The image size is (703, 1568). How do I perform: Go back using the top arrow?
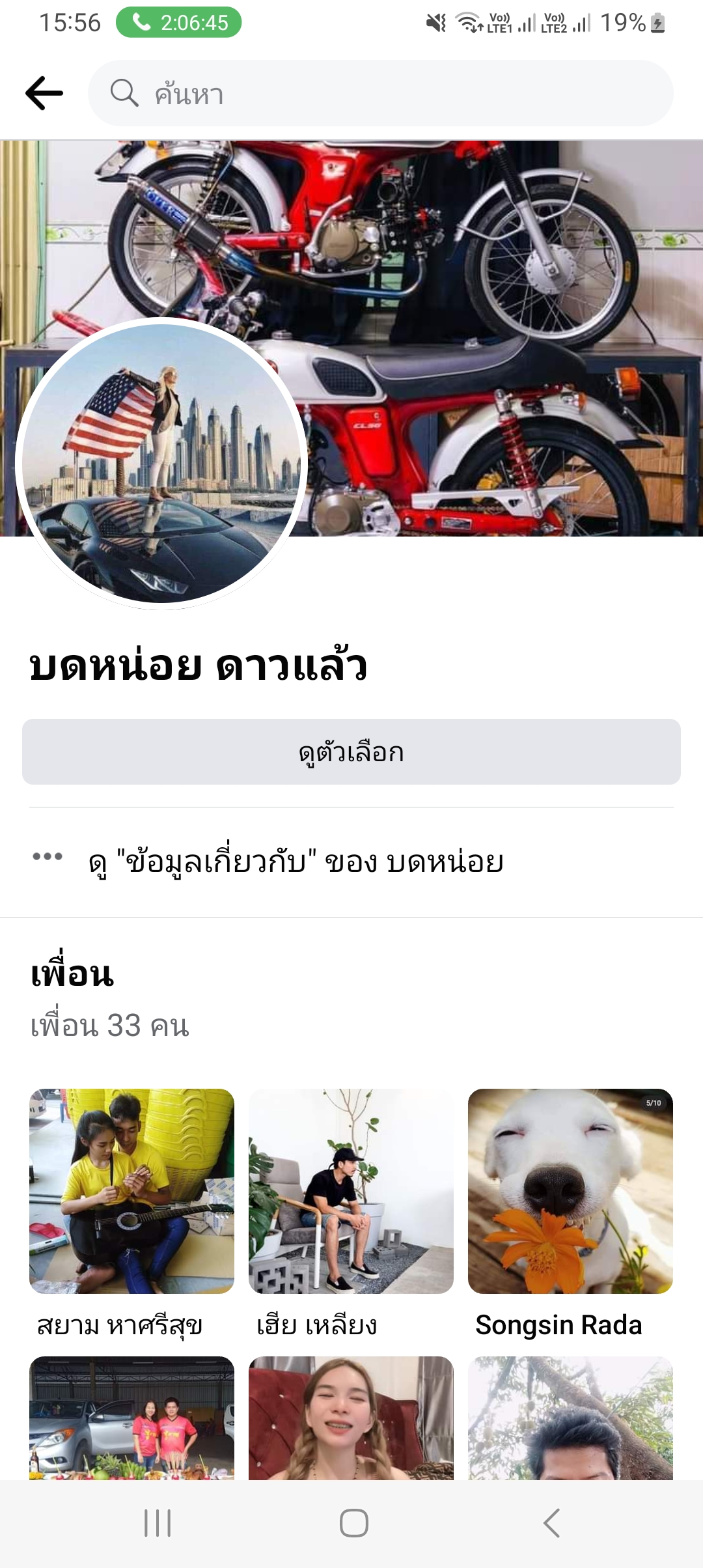click(x=44, y=93)
